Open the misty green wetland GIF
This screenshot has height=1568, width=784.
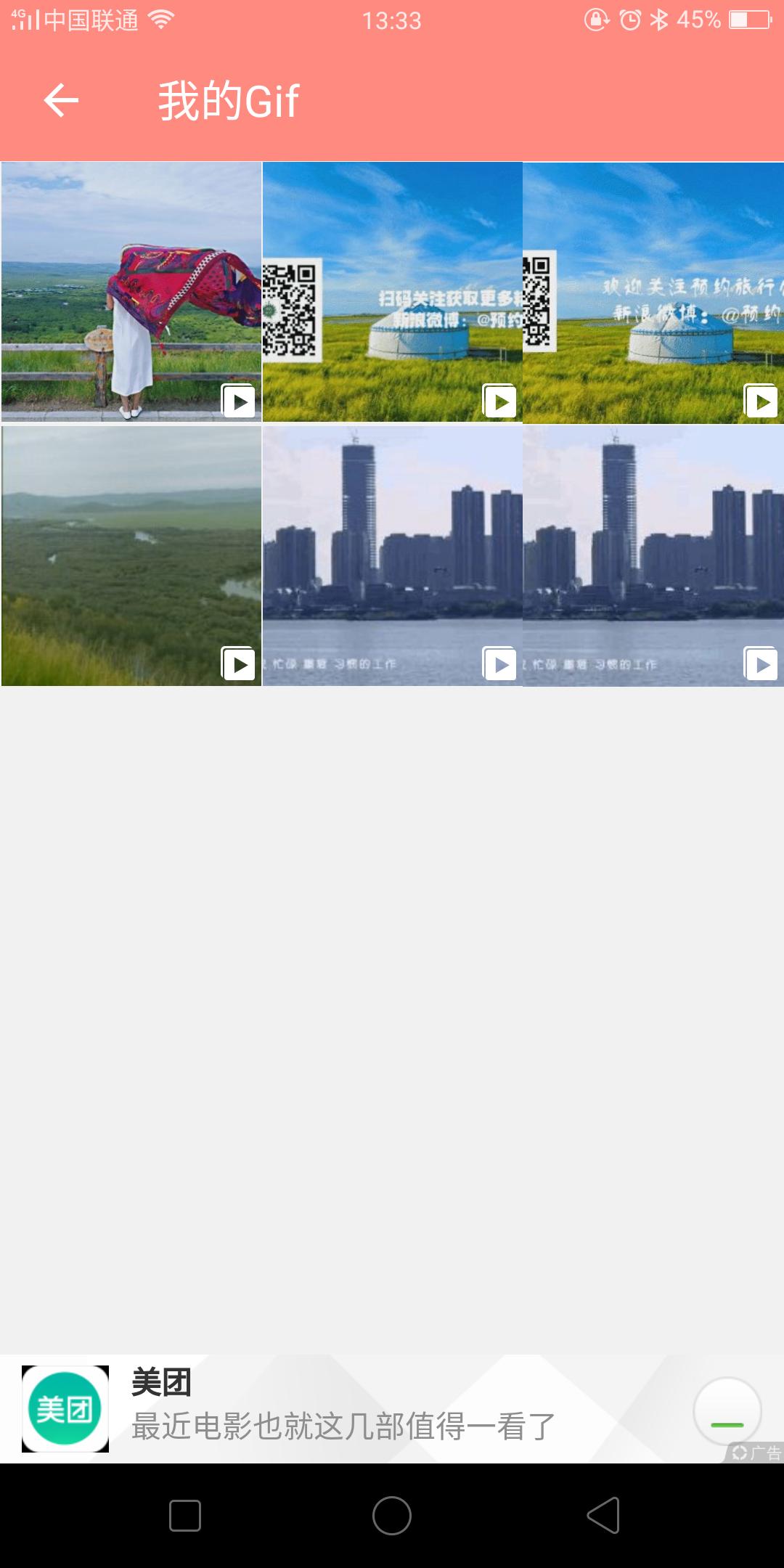click(x=131, y=555)
